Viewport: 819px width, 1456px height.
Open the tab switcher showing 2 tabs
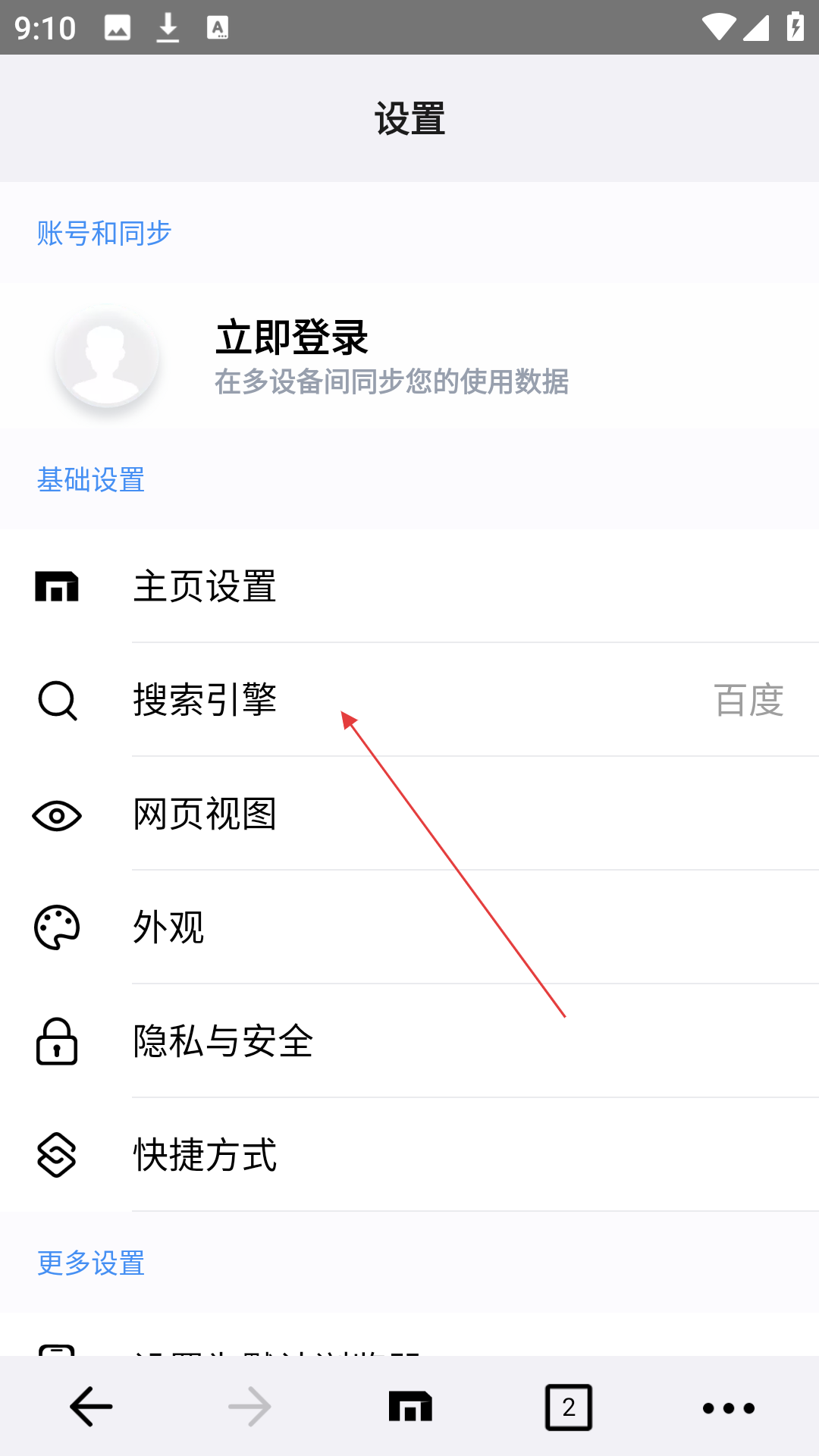click(x=569, y=1407)
